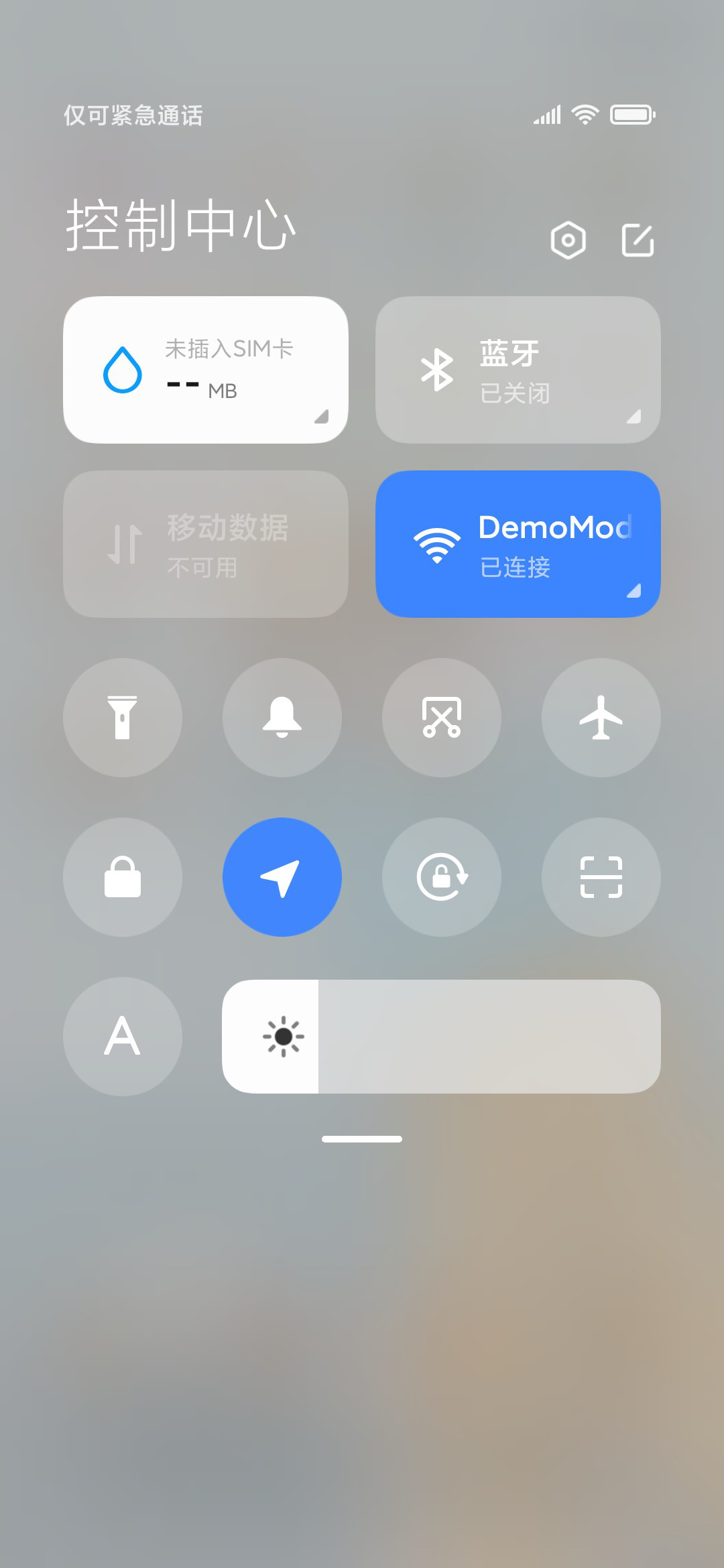The height and width of the screenshot is (1568, 724).
Task: Take a screenshot with the scissors icon
Action: point(442,718)
